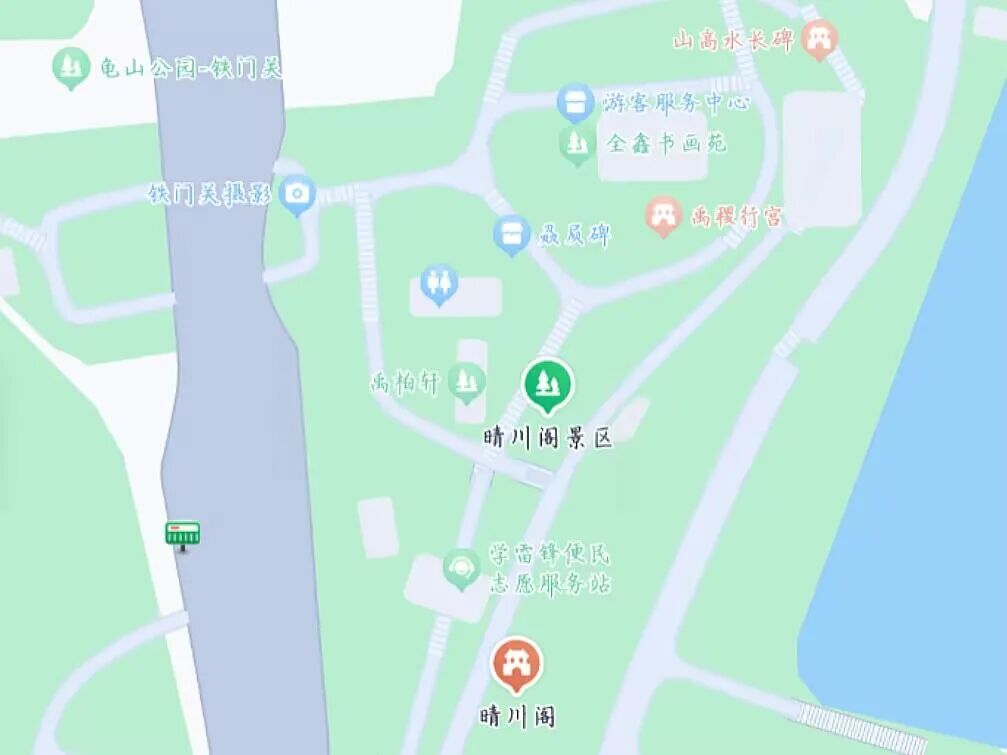1007x755 pixels.
Task: Tap the restroom marker on the map
Action: [x=439, y=283]
